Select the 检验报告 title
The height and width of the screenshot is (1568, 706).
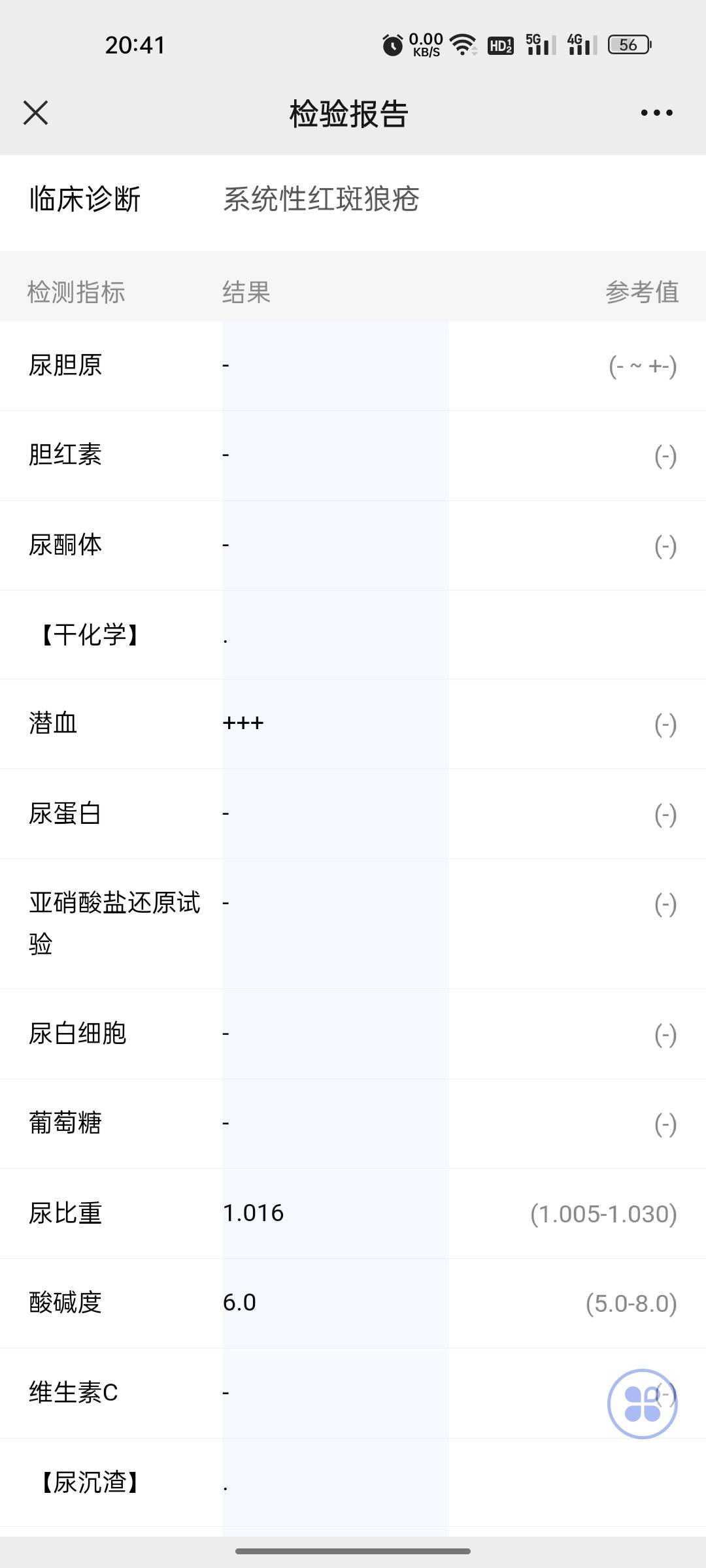click(348, 112)
